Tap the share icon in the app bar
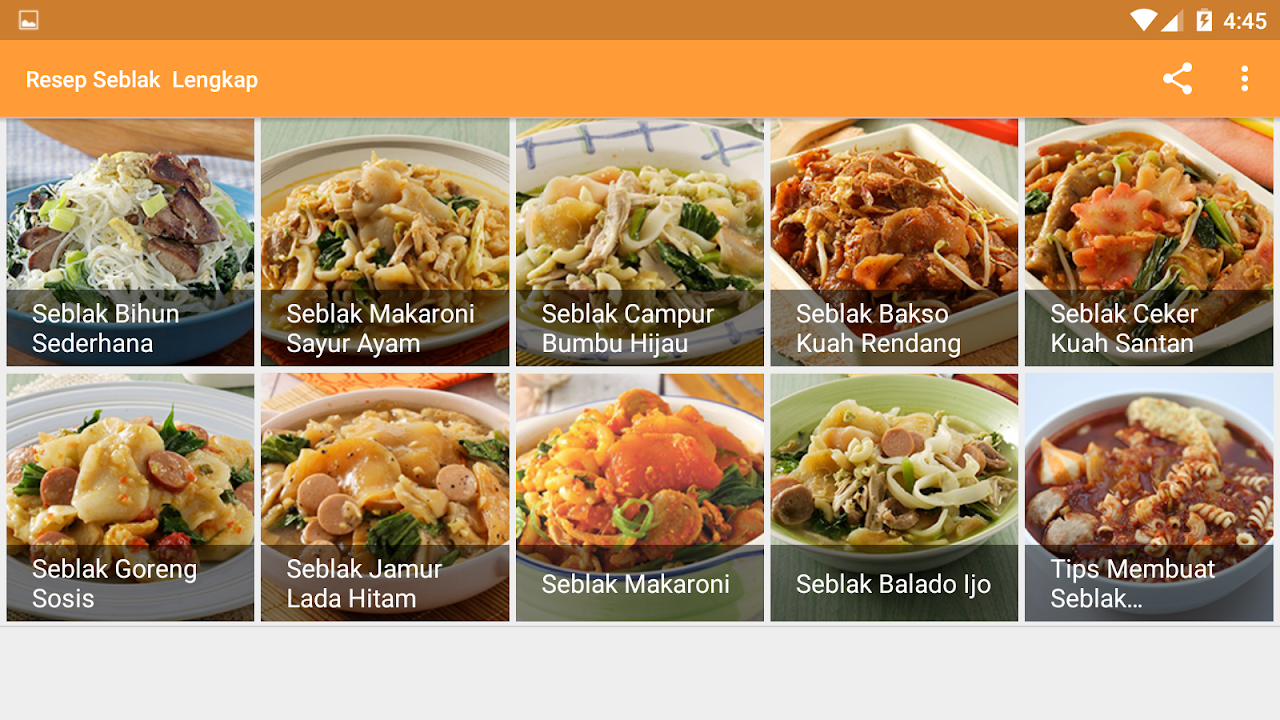Screen dimensions: 1280x720 [x=1177, y=79]
